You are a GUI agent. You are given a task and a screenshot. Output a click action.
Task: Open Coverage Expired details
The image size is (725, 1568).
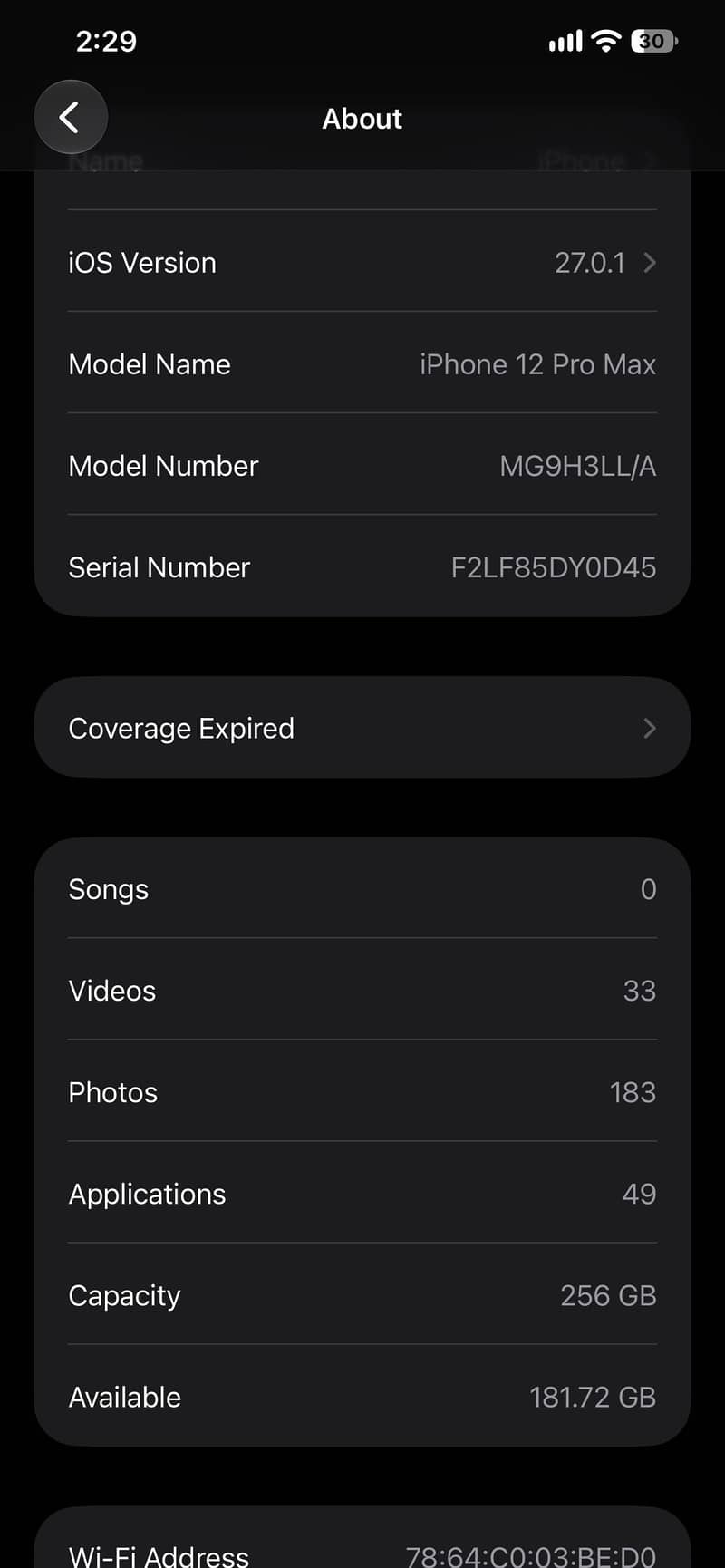pyautogui.click(x=362, y=727)
